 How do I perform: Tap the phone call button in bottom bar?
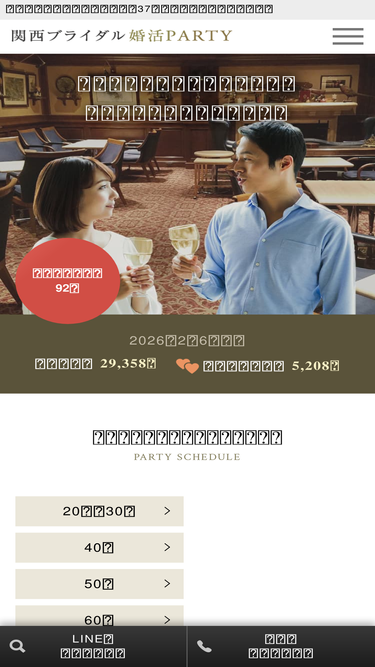(281, 647)
